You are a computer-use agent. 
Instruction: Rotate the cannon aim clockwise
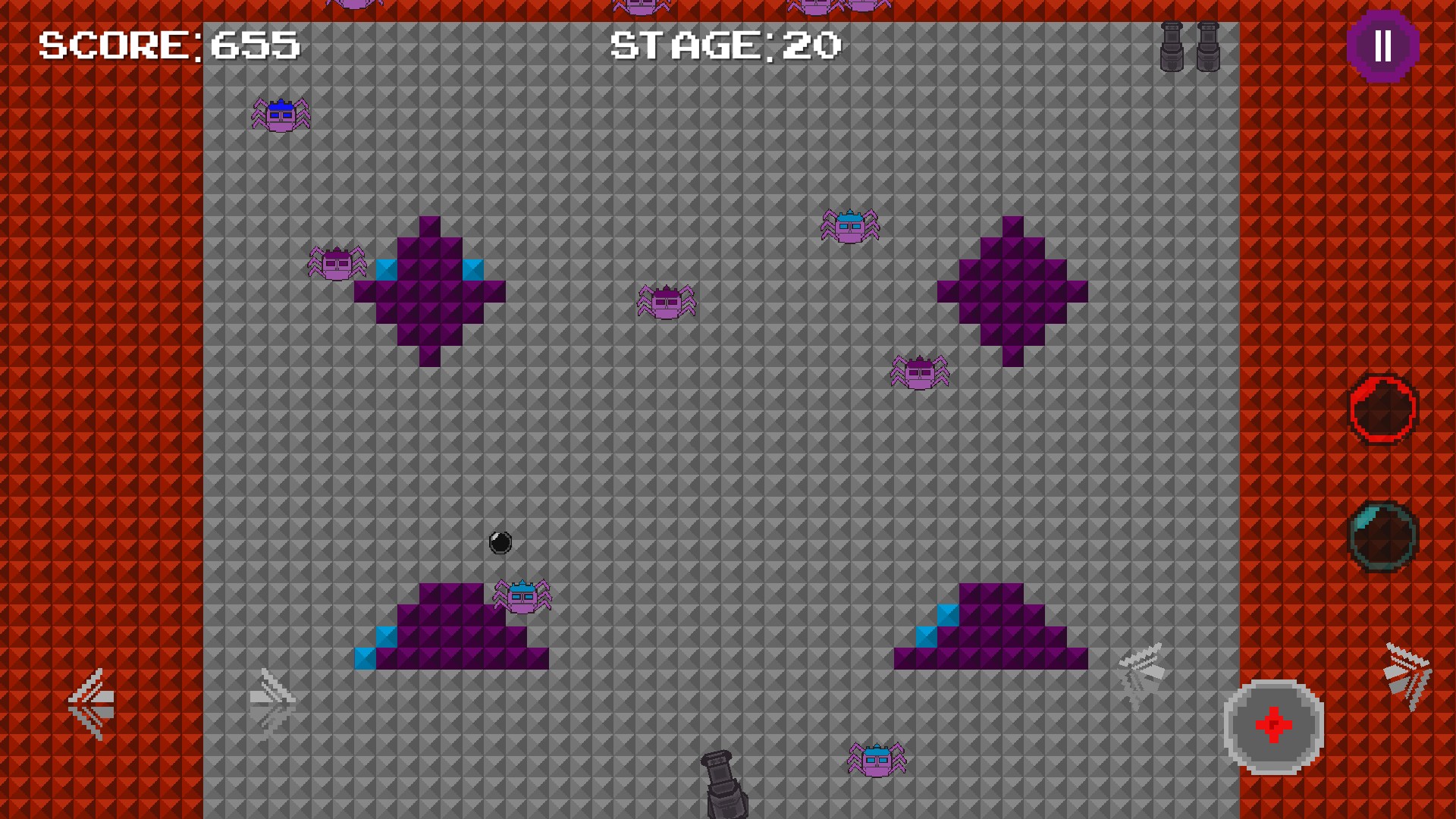1407,677
